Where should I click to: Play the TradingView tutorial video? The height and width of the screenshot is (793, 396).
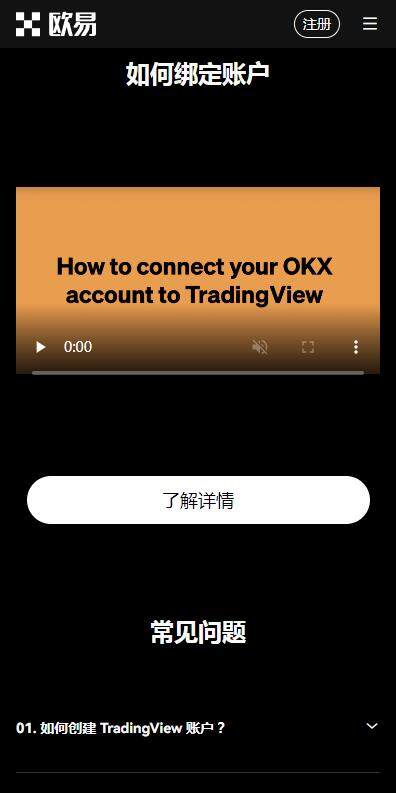point(40,347)
